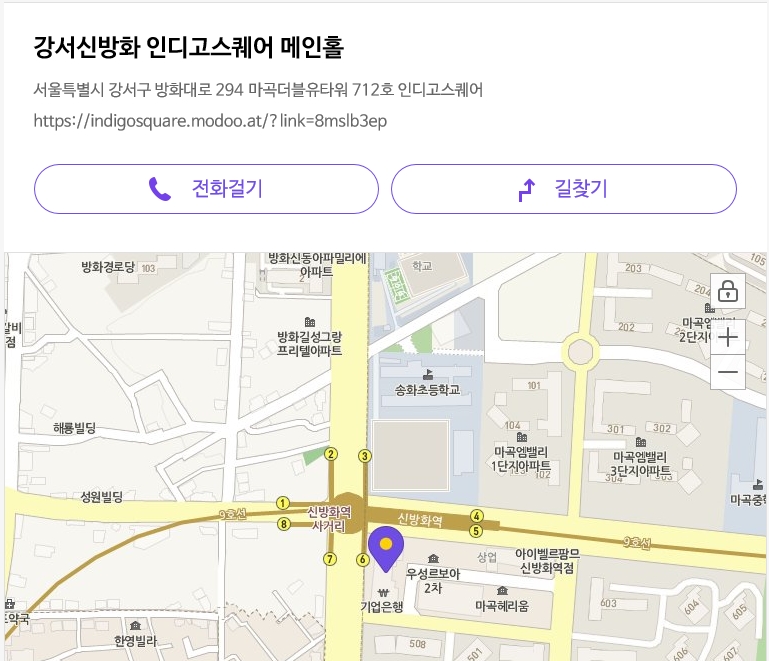
Task: Open directions with 길찾기 button
Action: tap(563, 189)
